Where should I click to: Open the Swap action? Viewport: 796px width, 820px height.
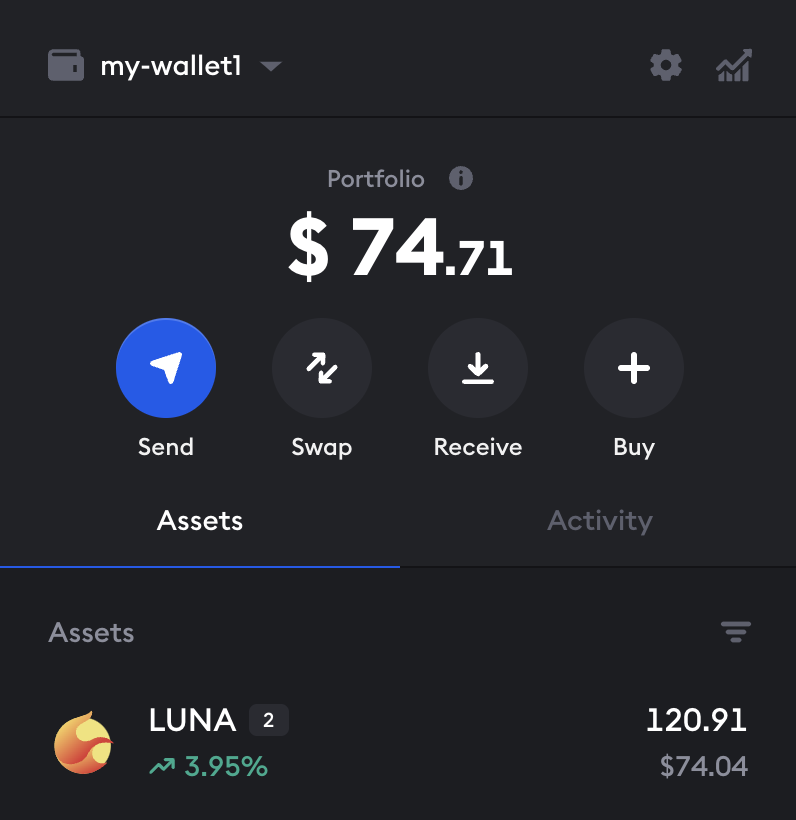[322, 369]
